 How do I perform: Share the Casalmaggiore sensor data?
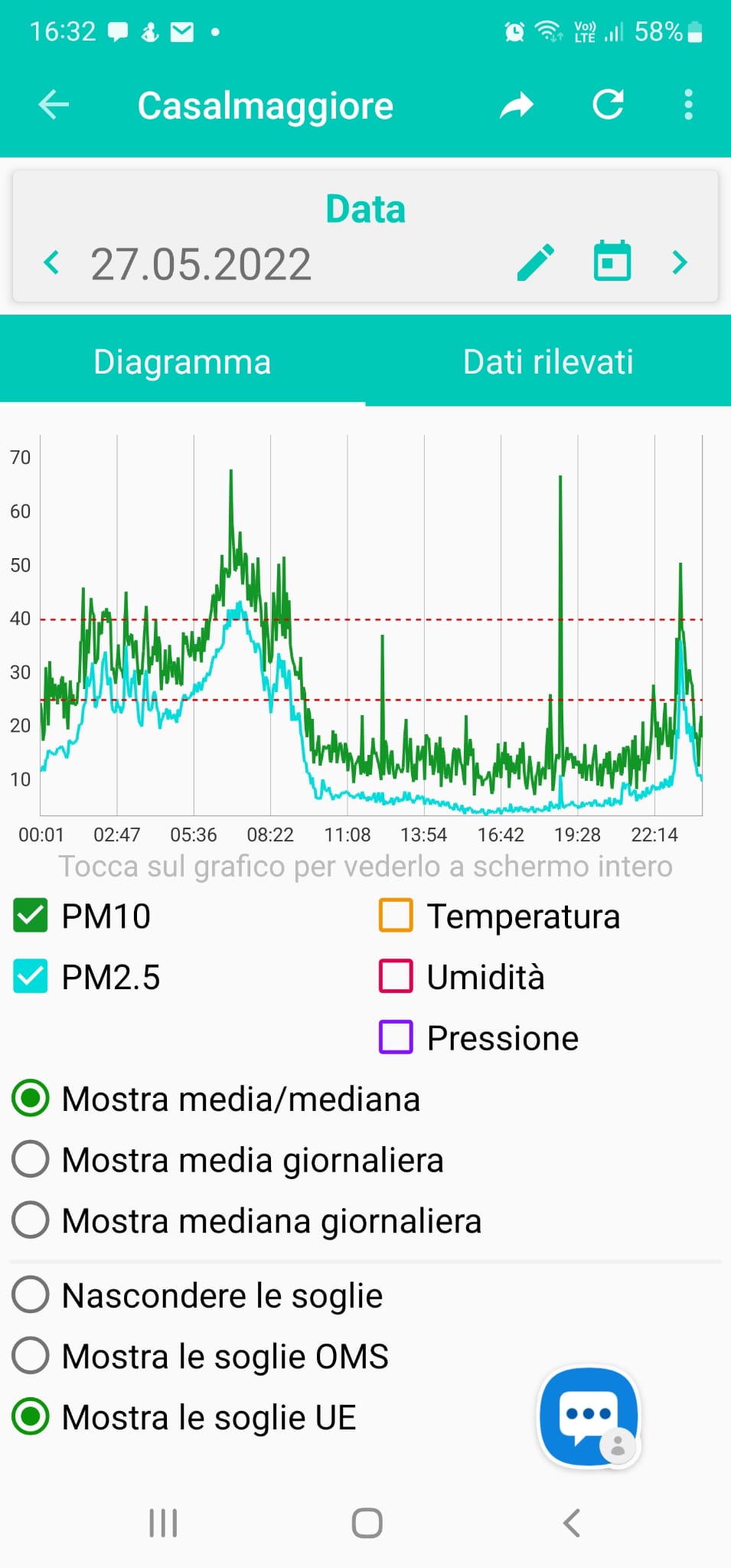pyautogui.click(x=517, y=105)
